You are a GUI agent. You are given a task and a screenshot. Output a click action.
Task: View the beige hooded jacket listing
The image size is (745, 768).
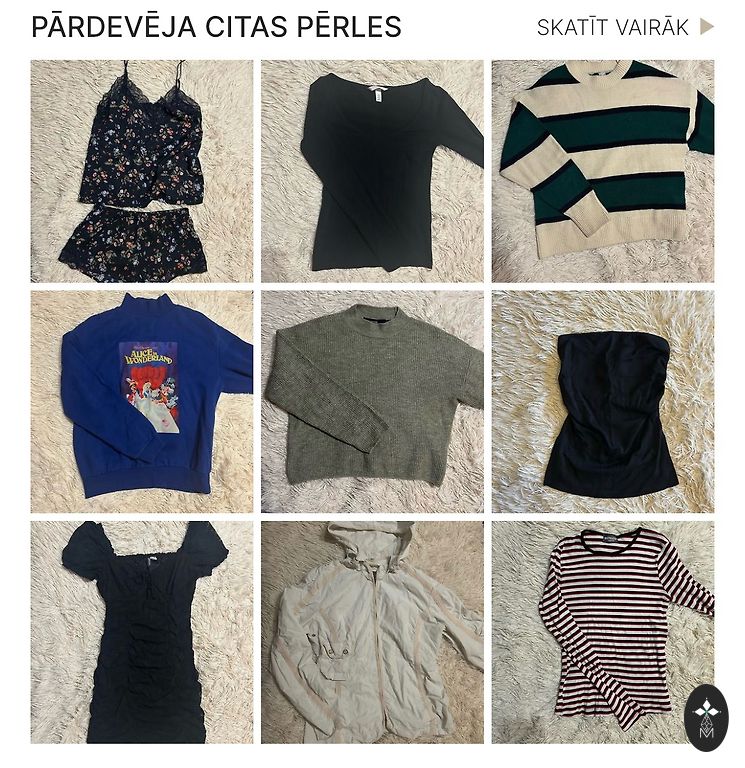coord(372,632)
